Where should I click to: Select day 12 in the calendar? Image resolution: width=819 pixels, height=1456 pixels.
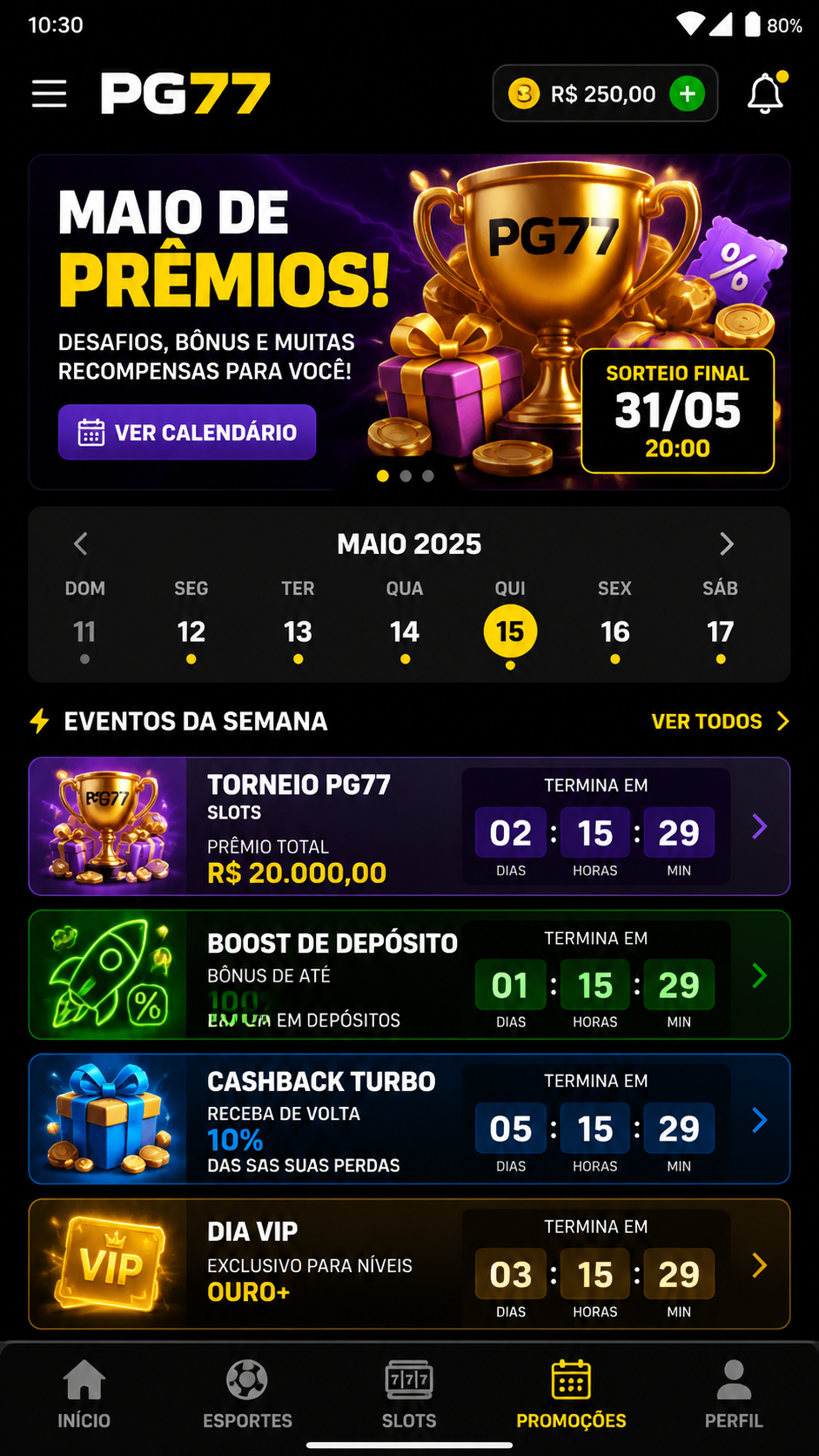pyautogui.click(x=191, y=633)
